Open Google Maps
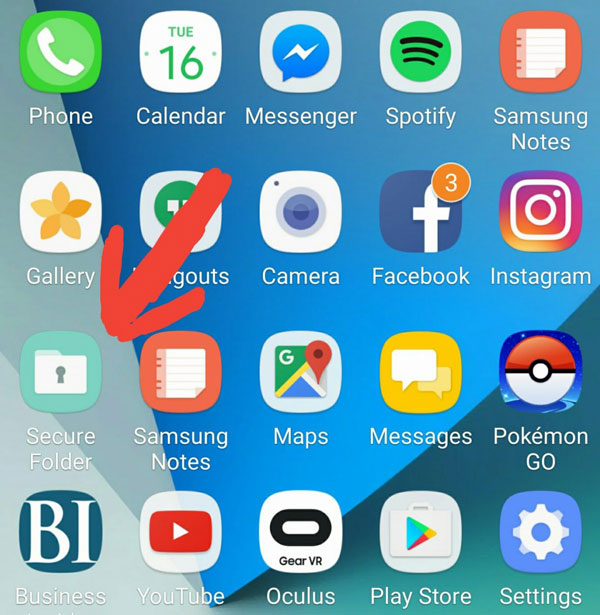Screen dimensions: 600x615 pos(300,372)
